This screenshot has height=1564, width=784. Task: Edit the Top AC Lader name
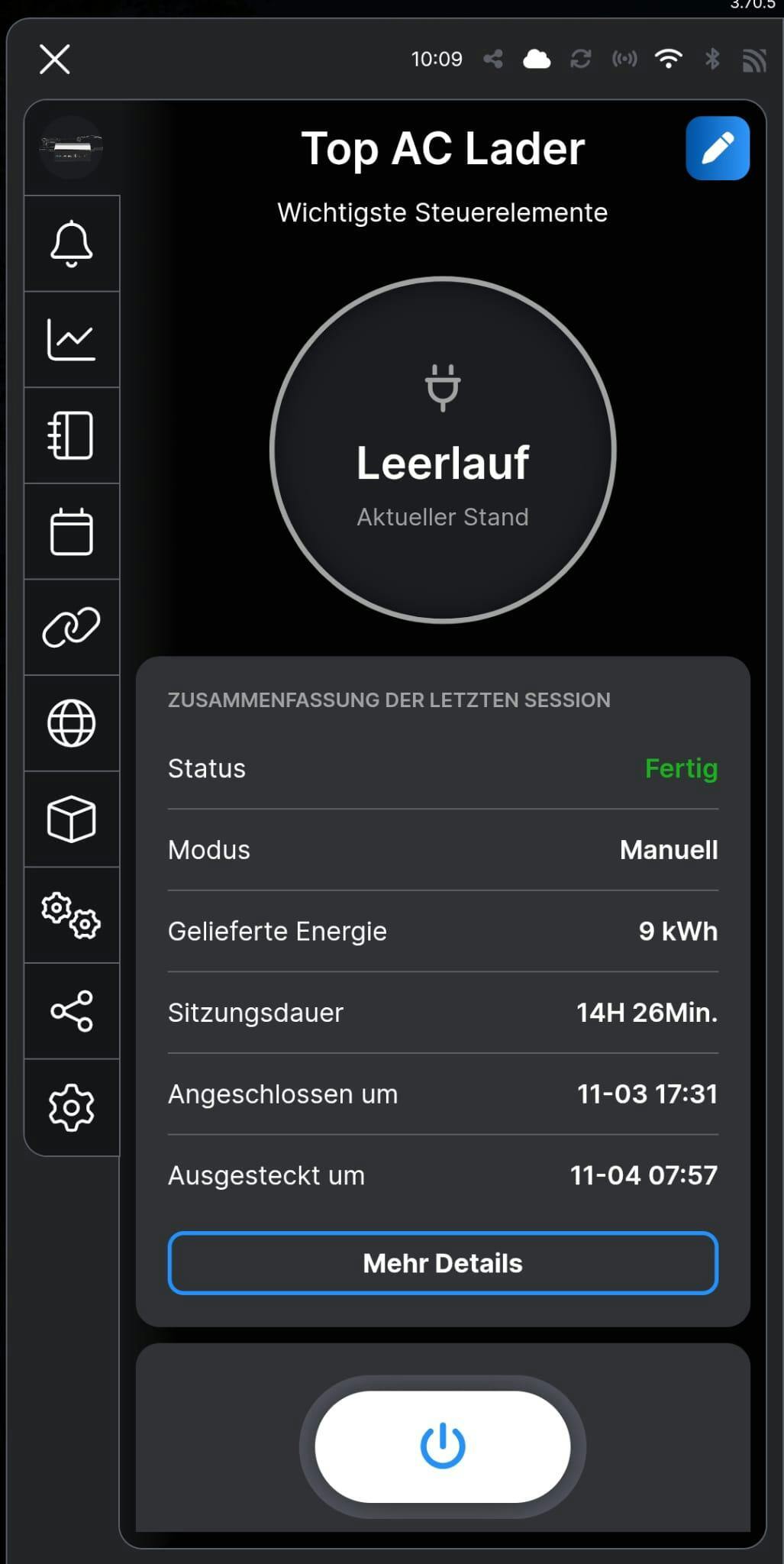pyautogui.click(x=717, y=148)
